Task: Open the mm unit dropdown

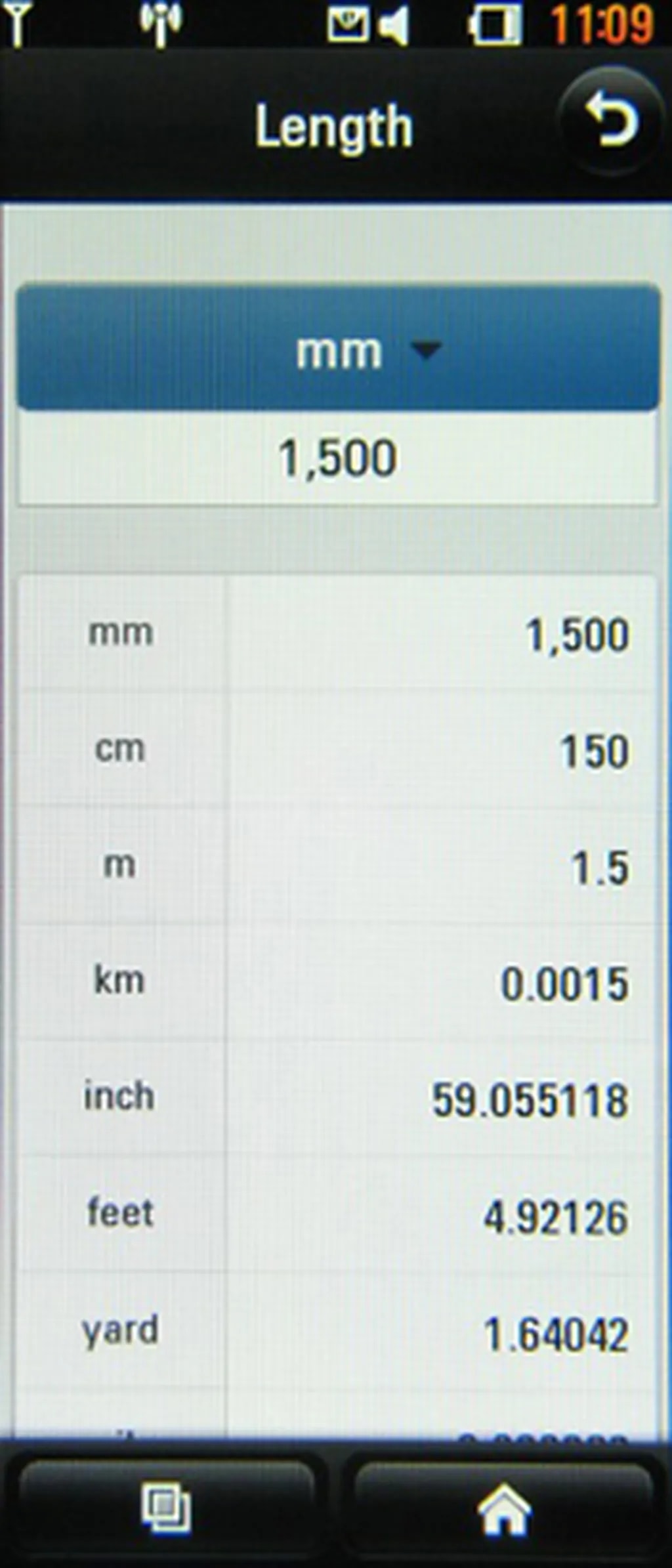Action: pos(337,350)
